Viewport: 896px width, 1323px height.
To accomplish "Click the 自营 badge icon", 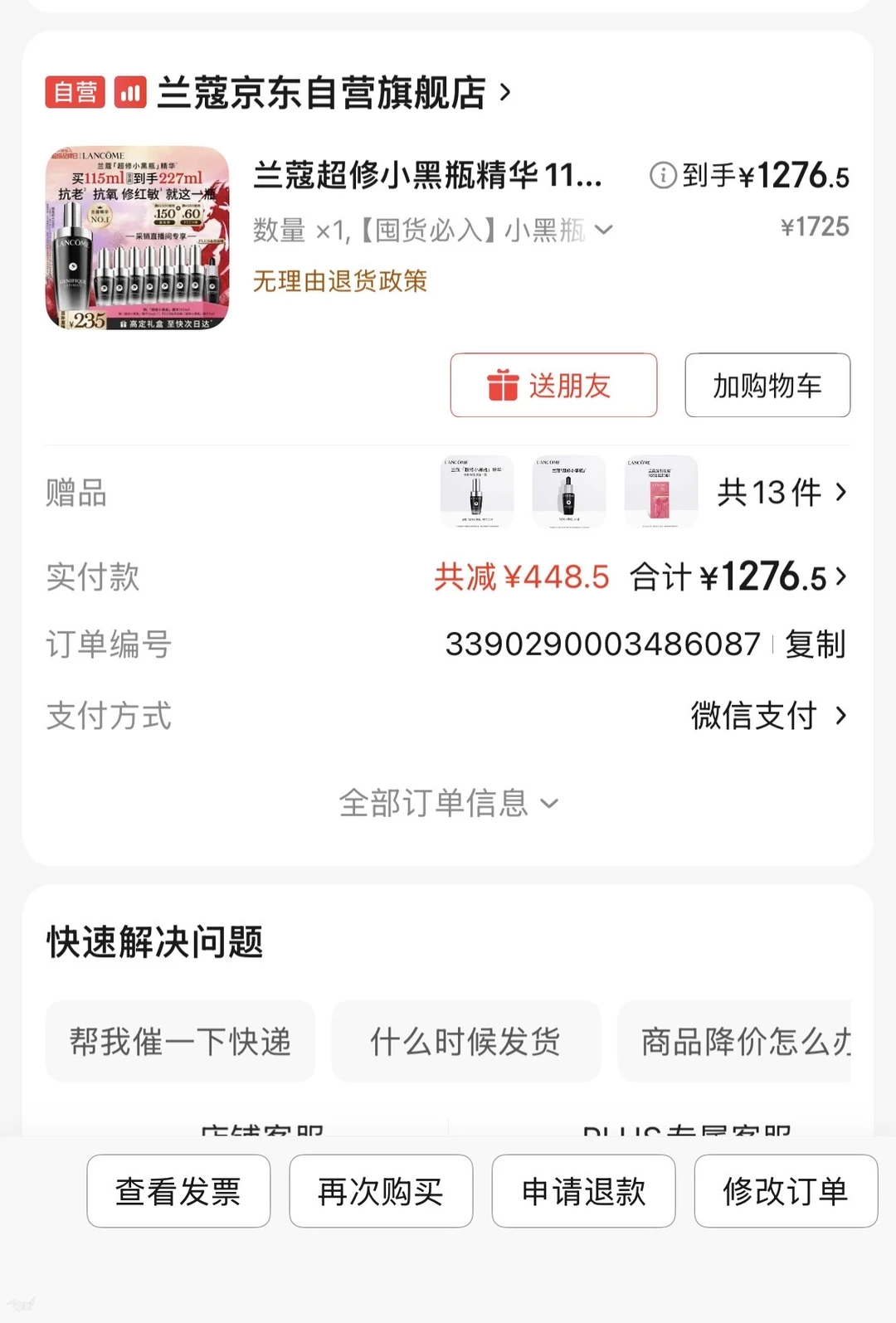I will pyautogui.click(x=74, y=92).
